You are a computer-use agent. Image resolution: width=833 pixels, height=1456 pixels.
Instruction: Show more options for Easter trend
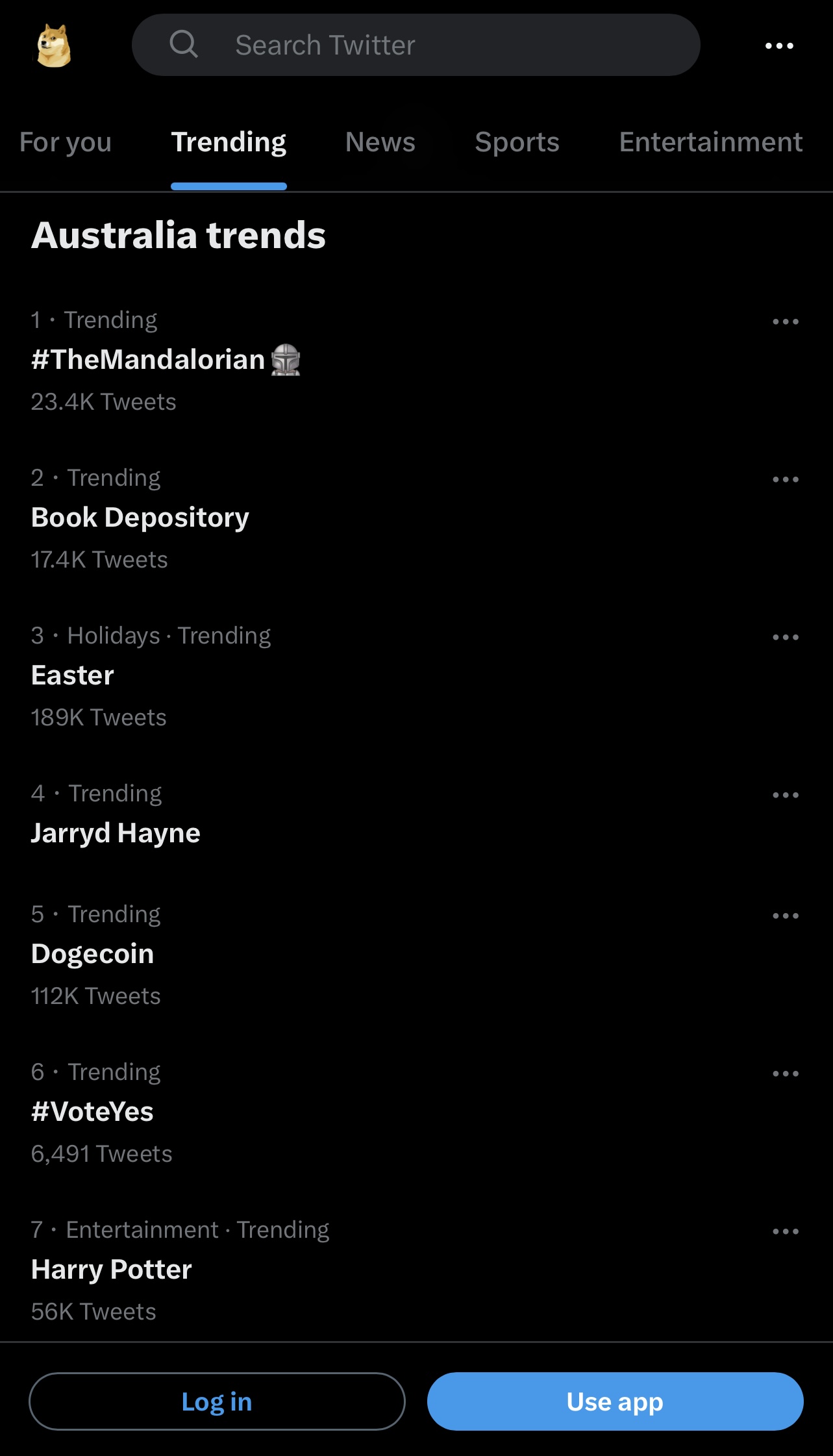[785, 637]
